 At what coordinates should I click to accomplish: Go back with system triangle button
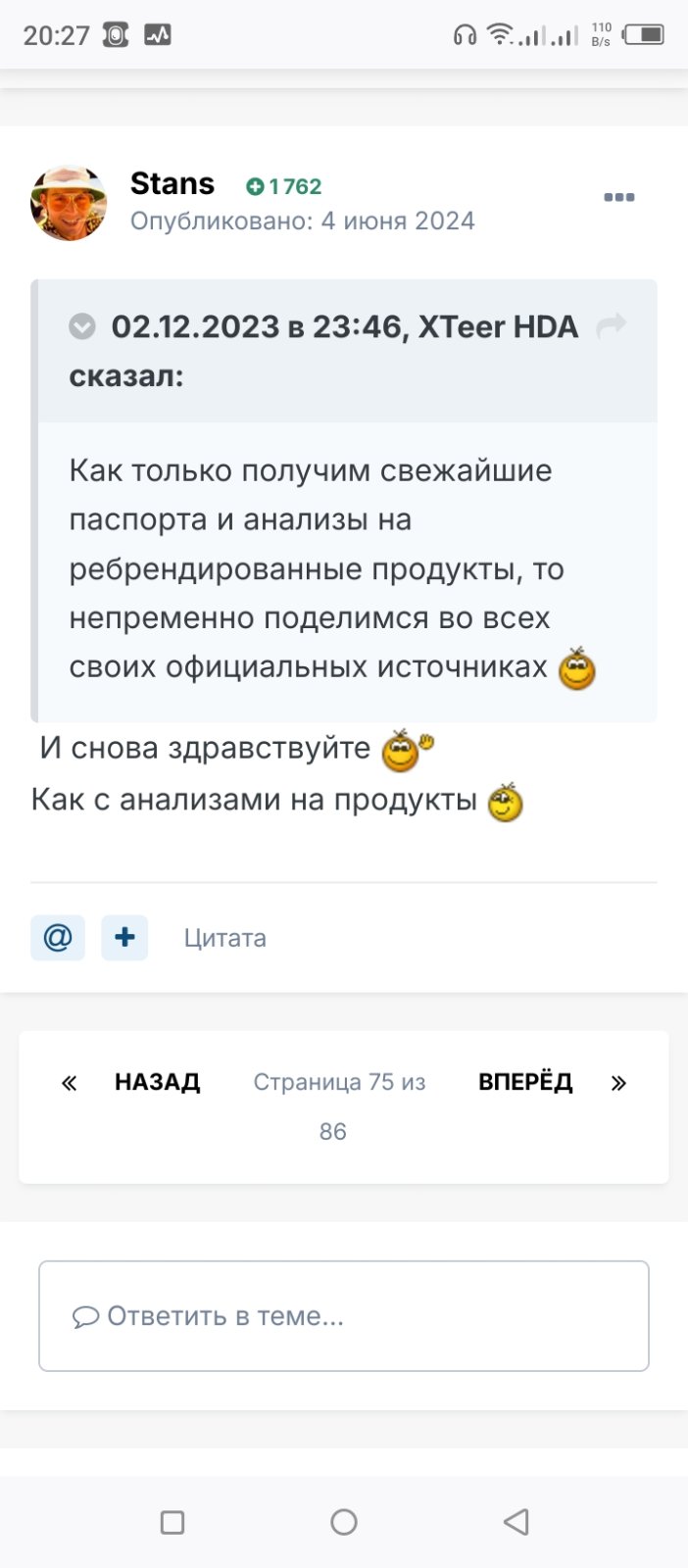(516, 1522)
